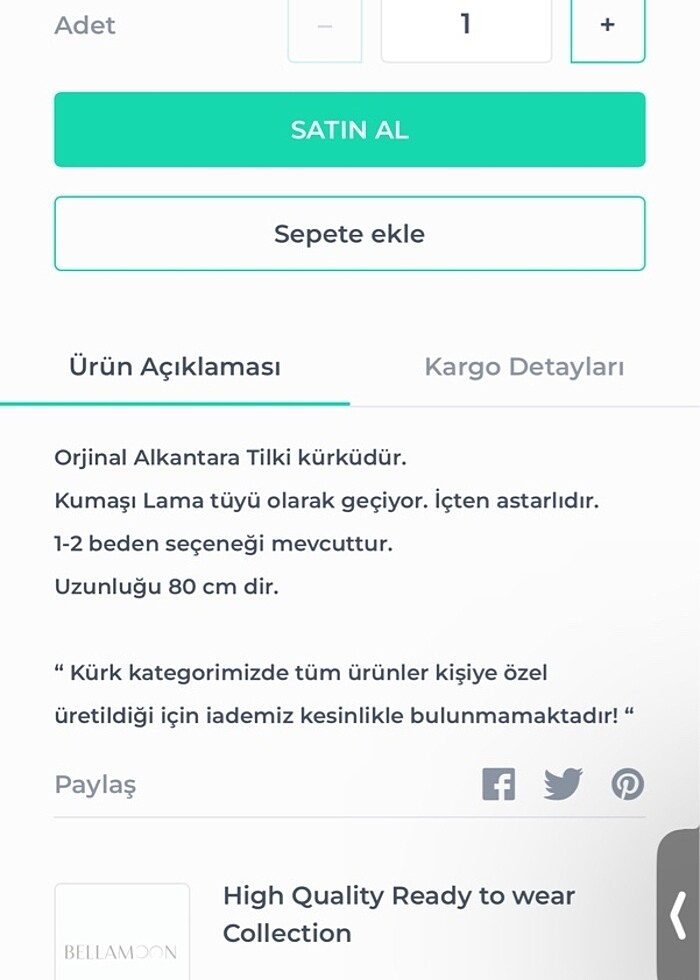Increase quantity with the plus button
The height and width of the screenshot is (980, 700).
(x=607, y=26)
